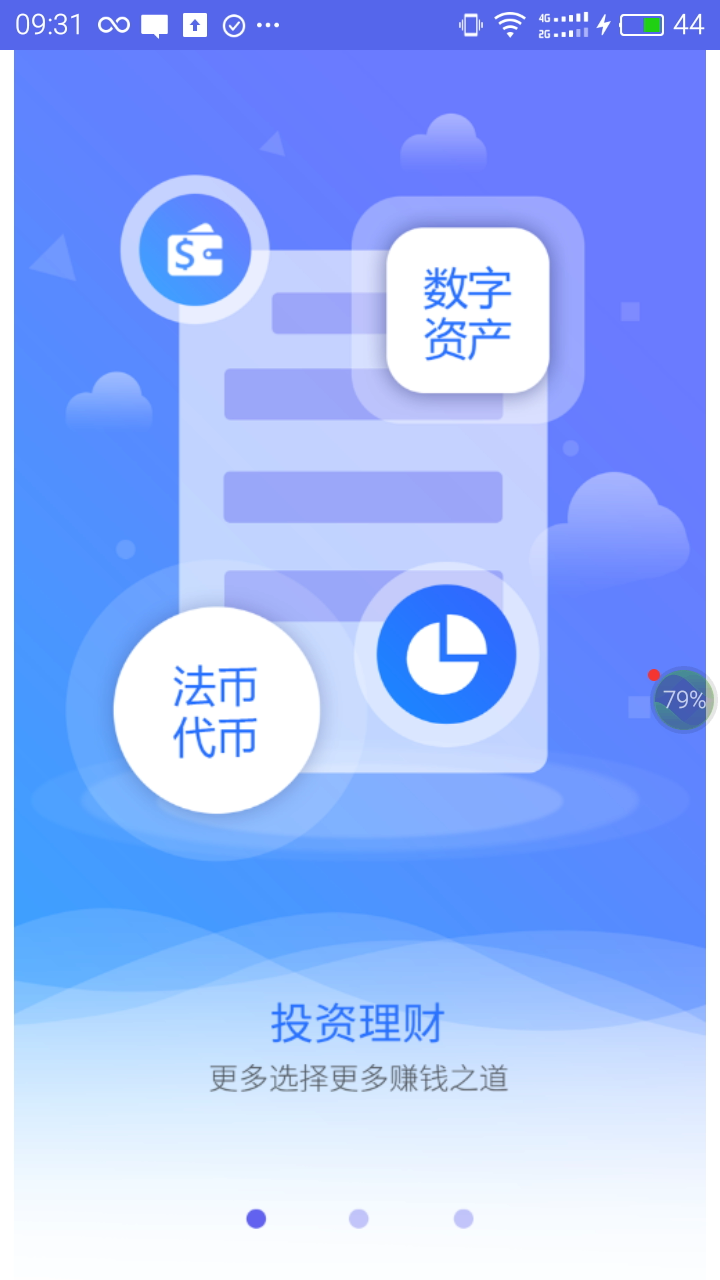
Task: Open the floating 79% accelerator bubble
Action: [x=684, y=700]
